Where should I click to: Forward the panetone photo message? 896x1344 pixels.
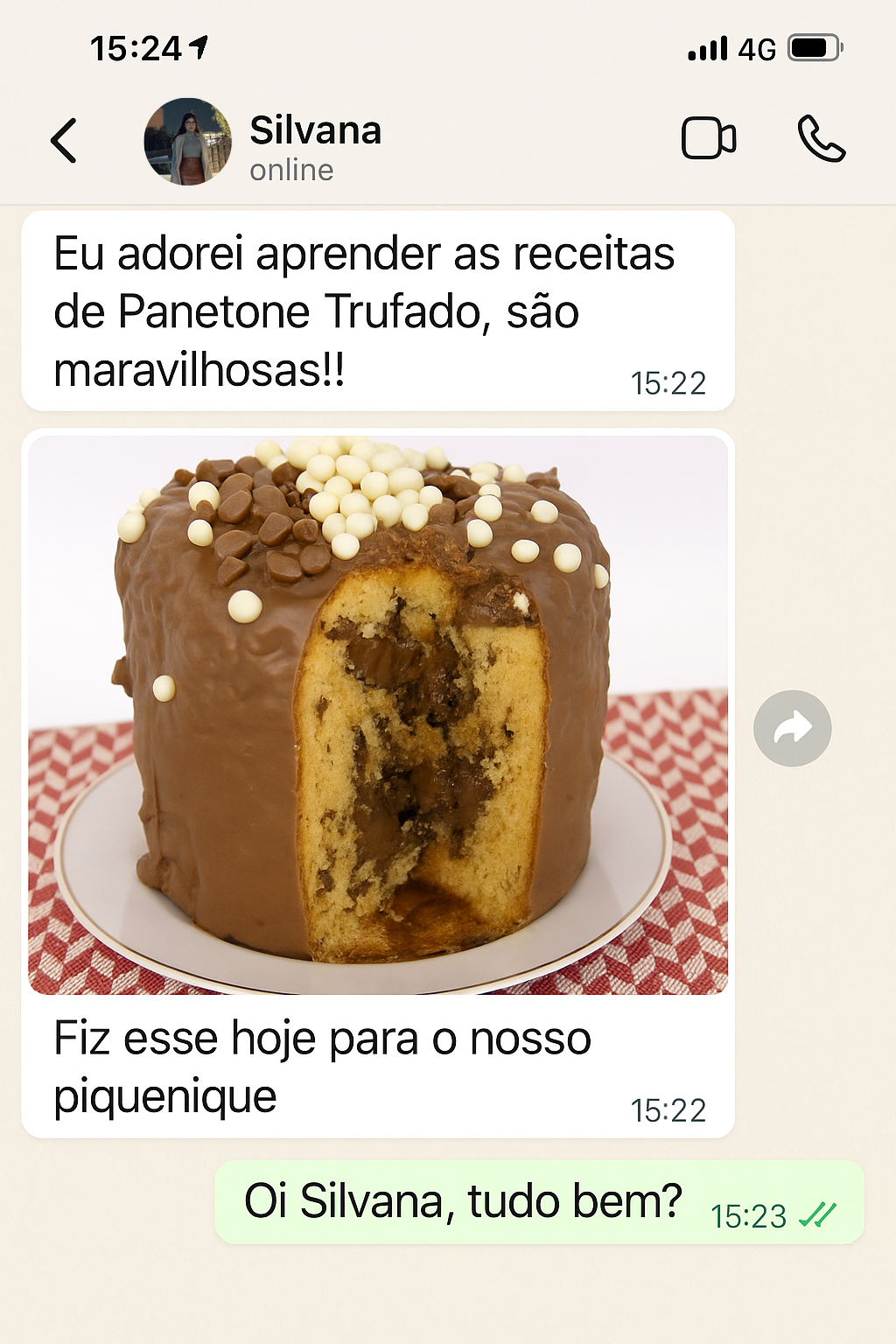(792, 728)
